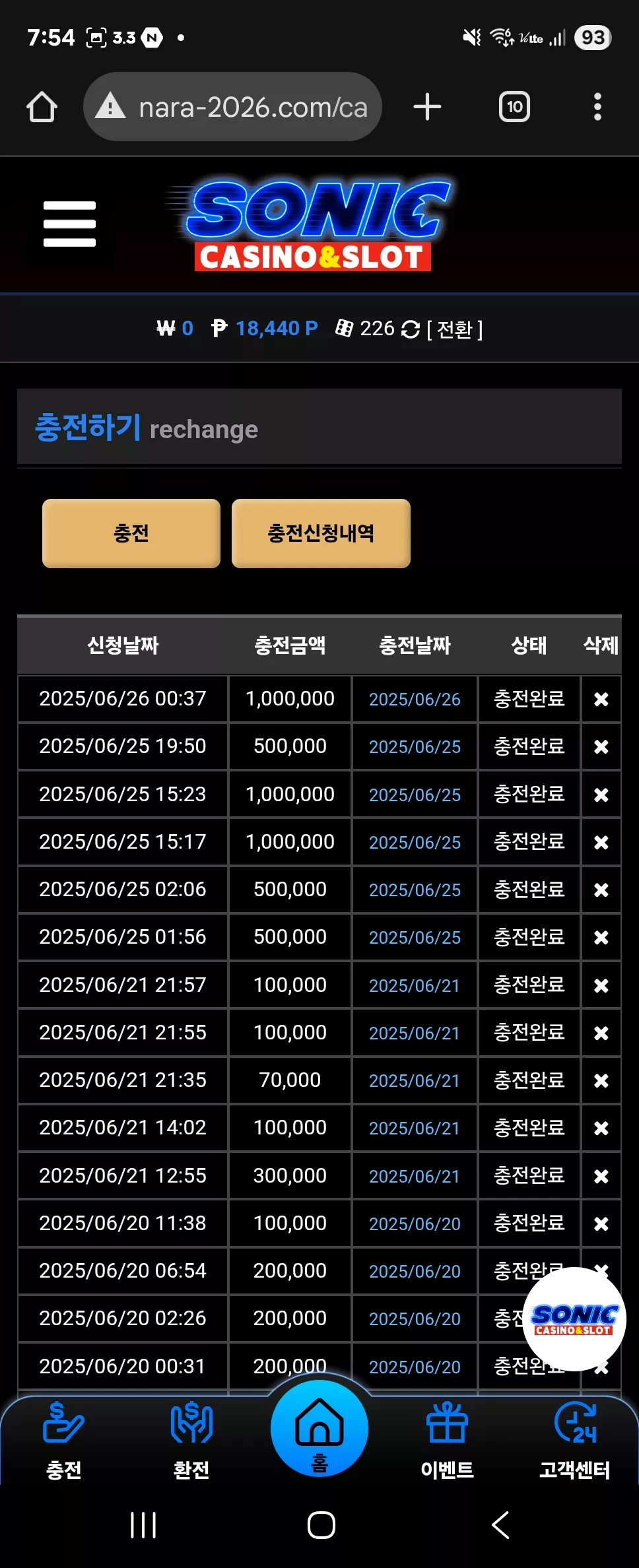Delete the 2025/06/26 00:37 record
Screen dimensions: 639x1568
click(601, 699)
